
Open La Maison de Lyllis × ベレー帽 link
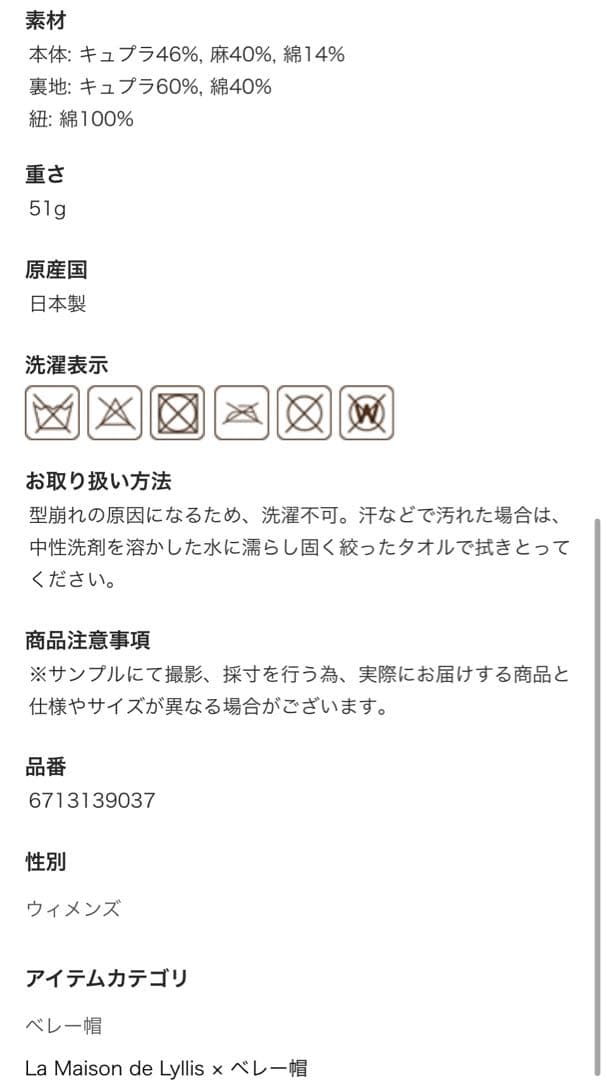coord(165,1068)
